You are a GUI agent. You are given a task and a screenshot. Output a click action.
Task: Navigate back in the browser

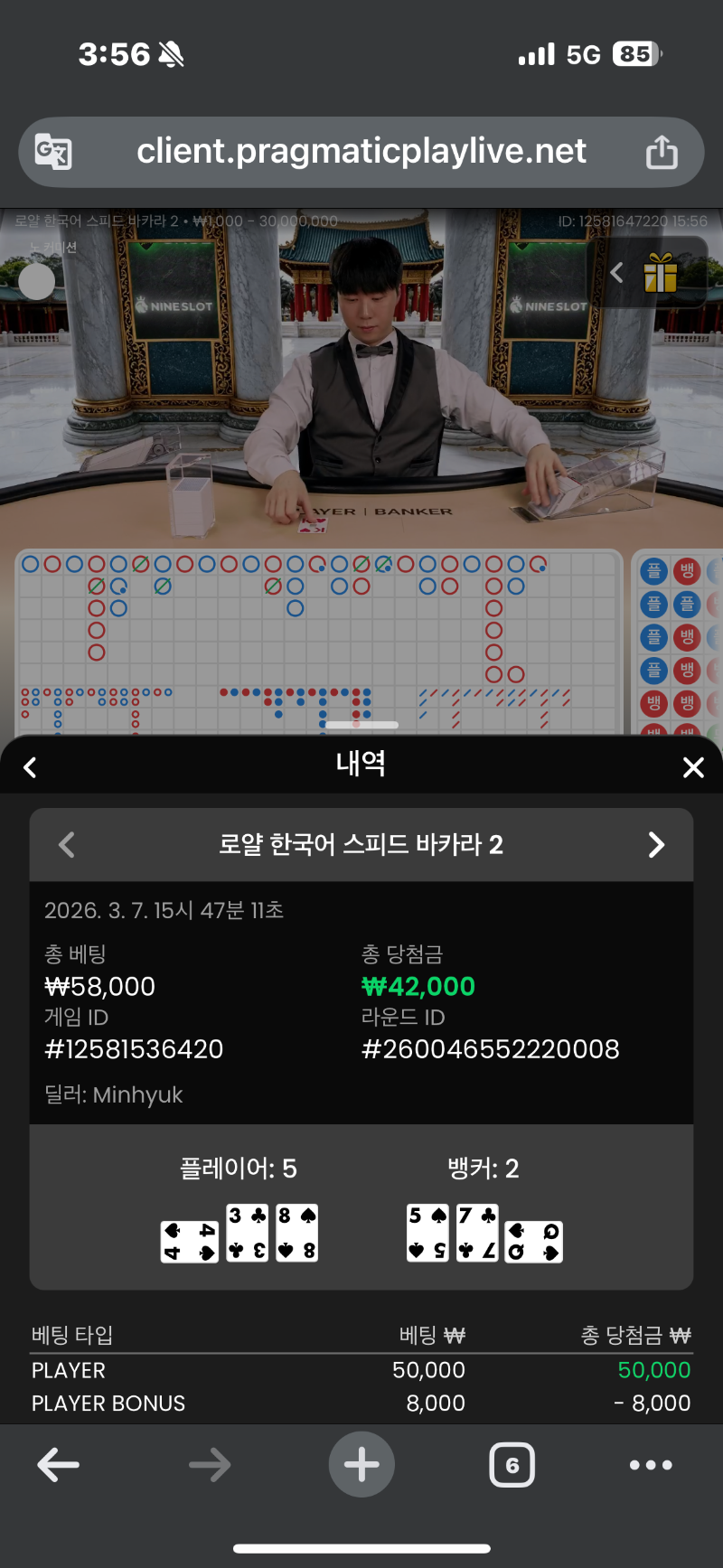(59, 1465)
